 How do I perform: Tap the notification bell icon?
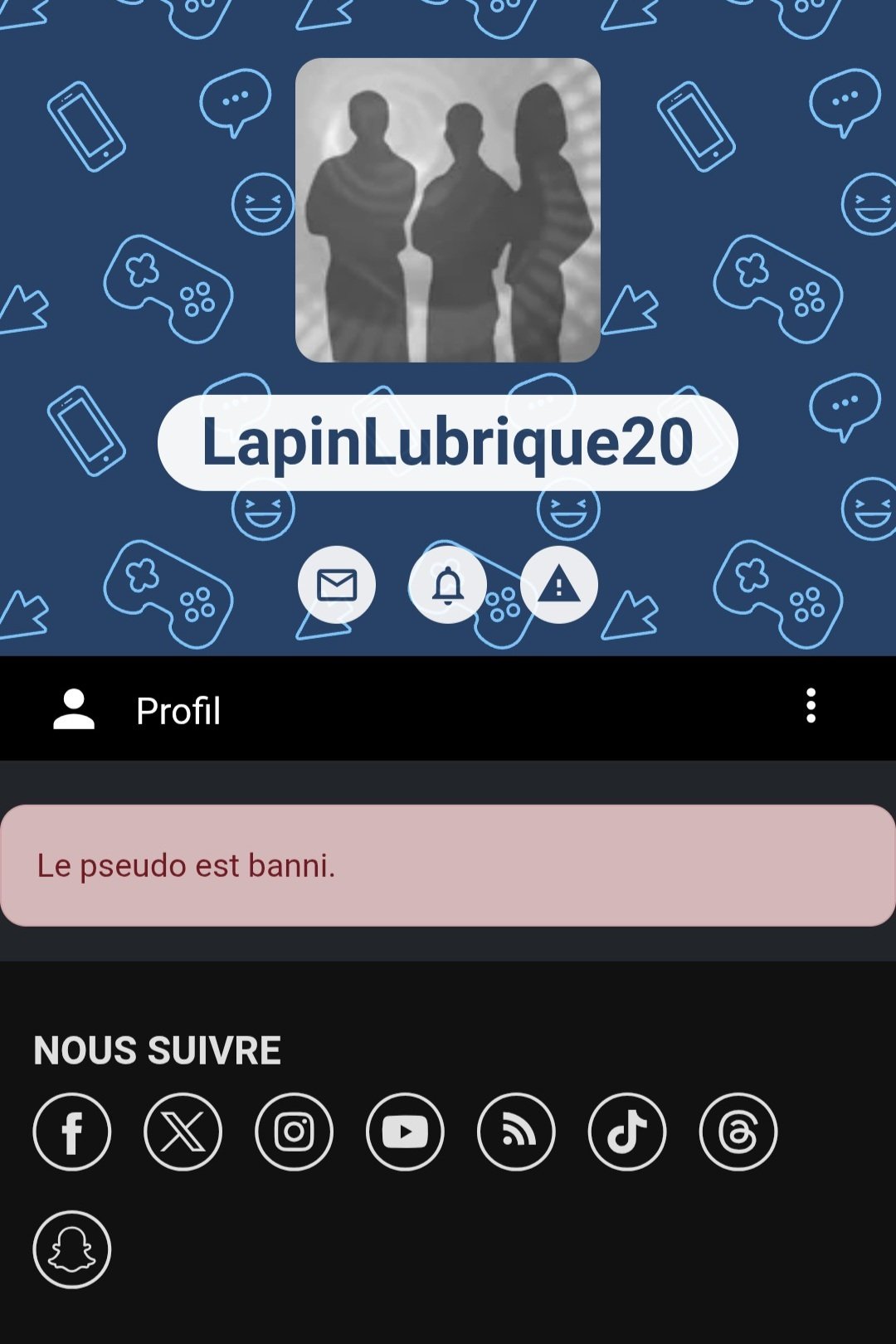click(448, 585)
